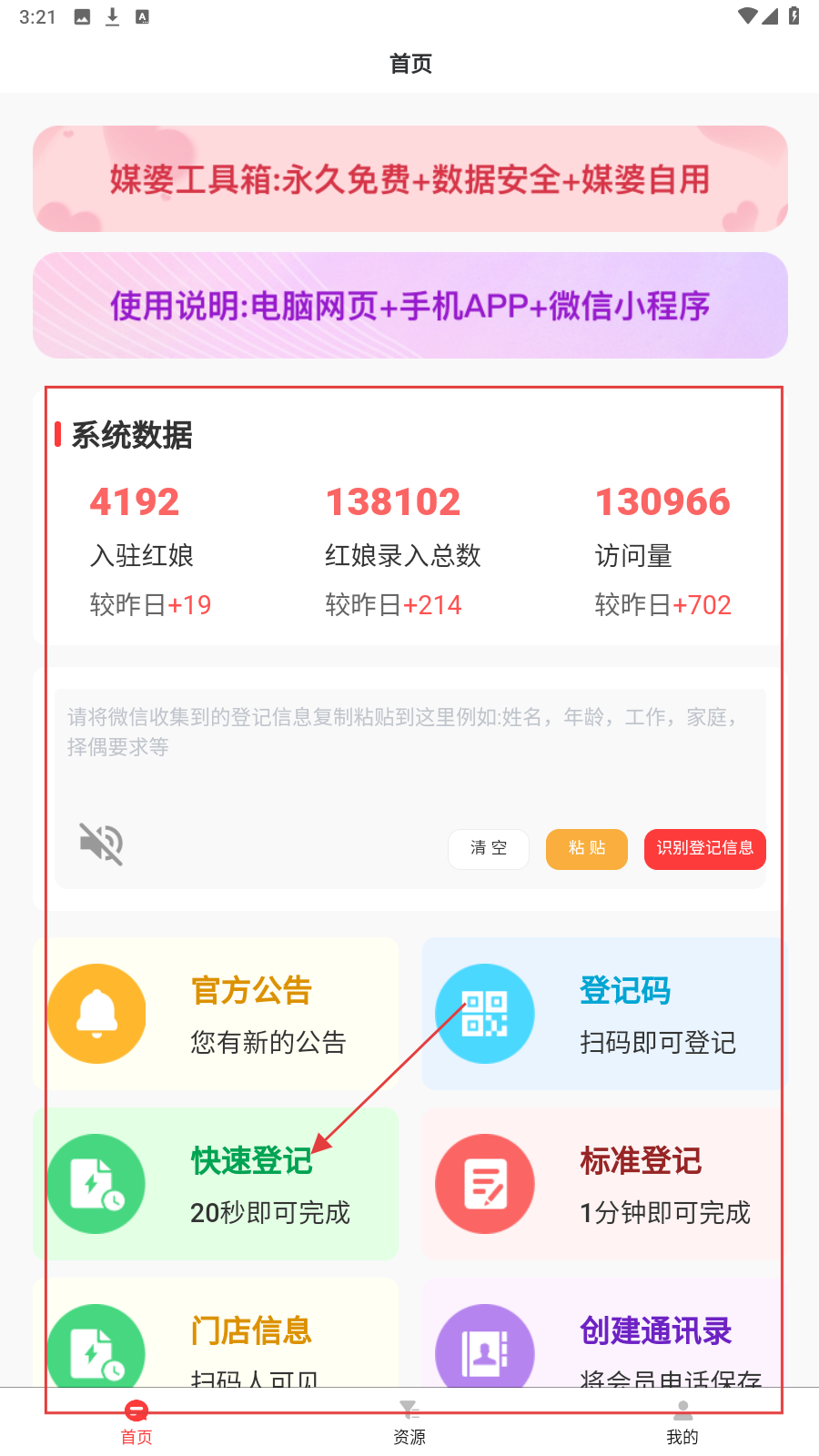Switch to the 我的 tab
819x1456 pixels.
pos(682,1422)
